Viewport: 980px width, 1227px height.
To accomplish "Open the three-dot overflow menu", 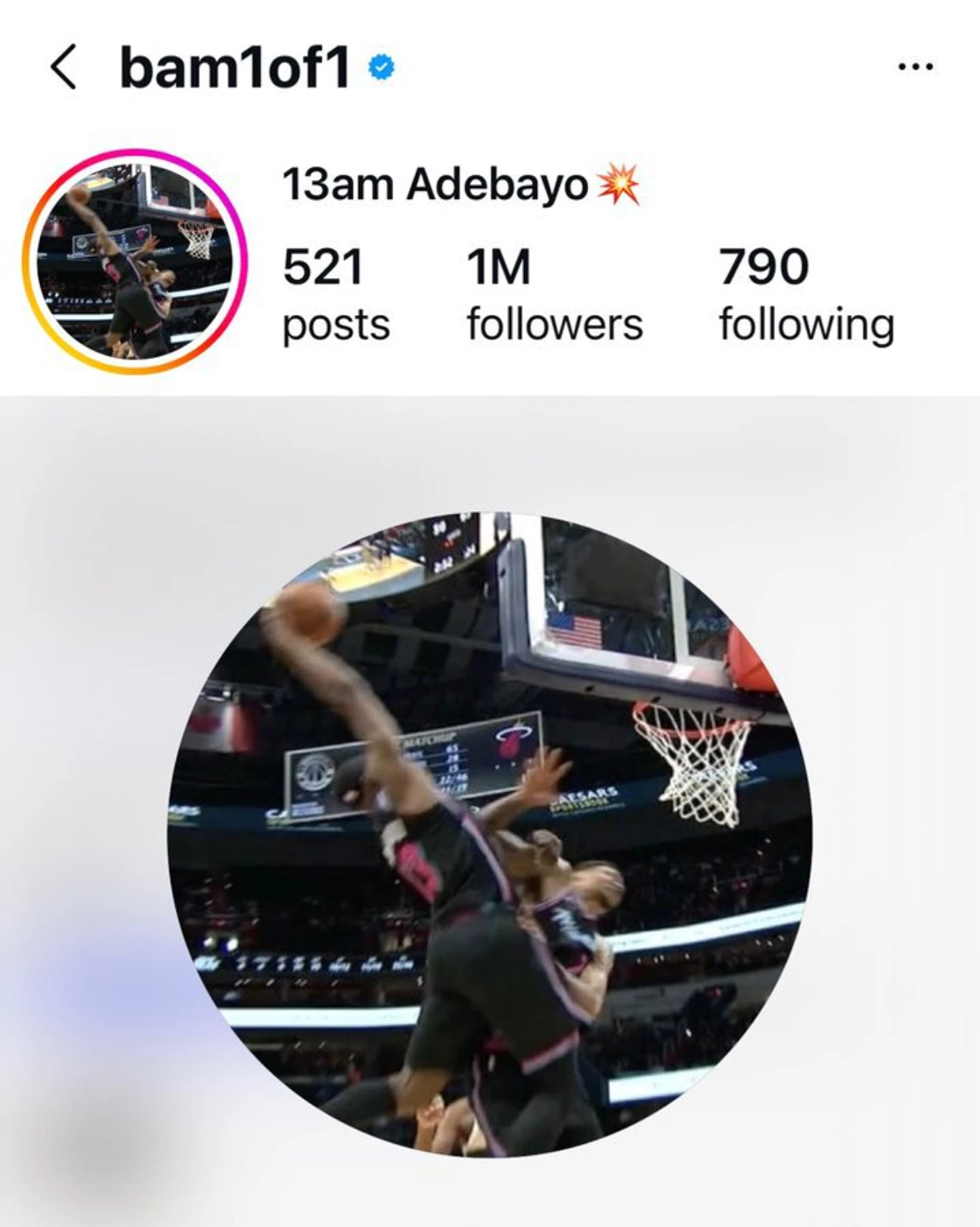I will coord(915,66).
